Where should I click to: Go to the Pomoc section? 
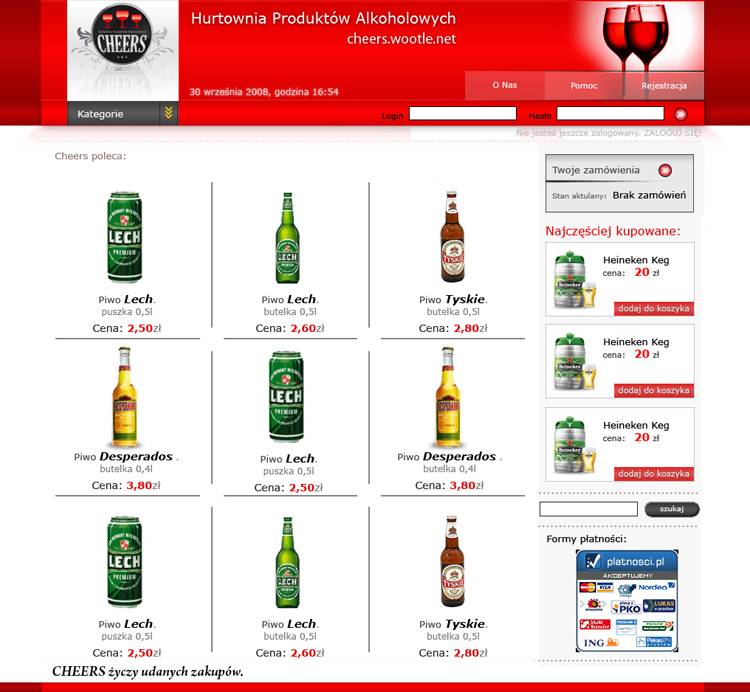pos(584,86)
